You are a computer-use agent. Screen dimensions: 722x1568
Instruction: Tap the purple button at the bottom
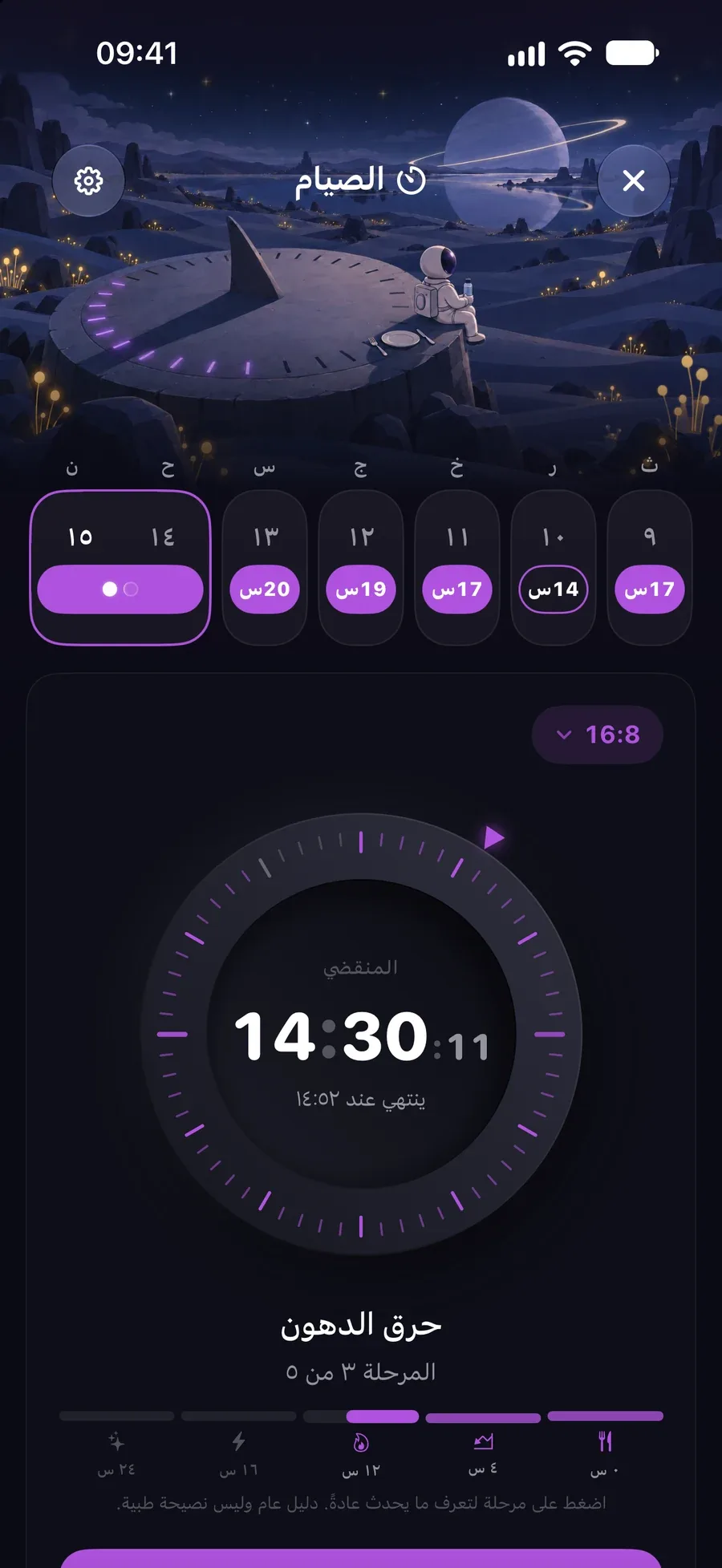[361, 1558]
